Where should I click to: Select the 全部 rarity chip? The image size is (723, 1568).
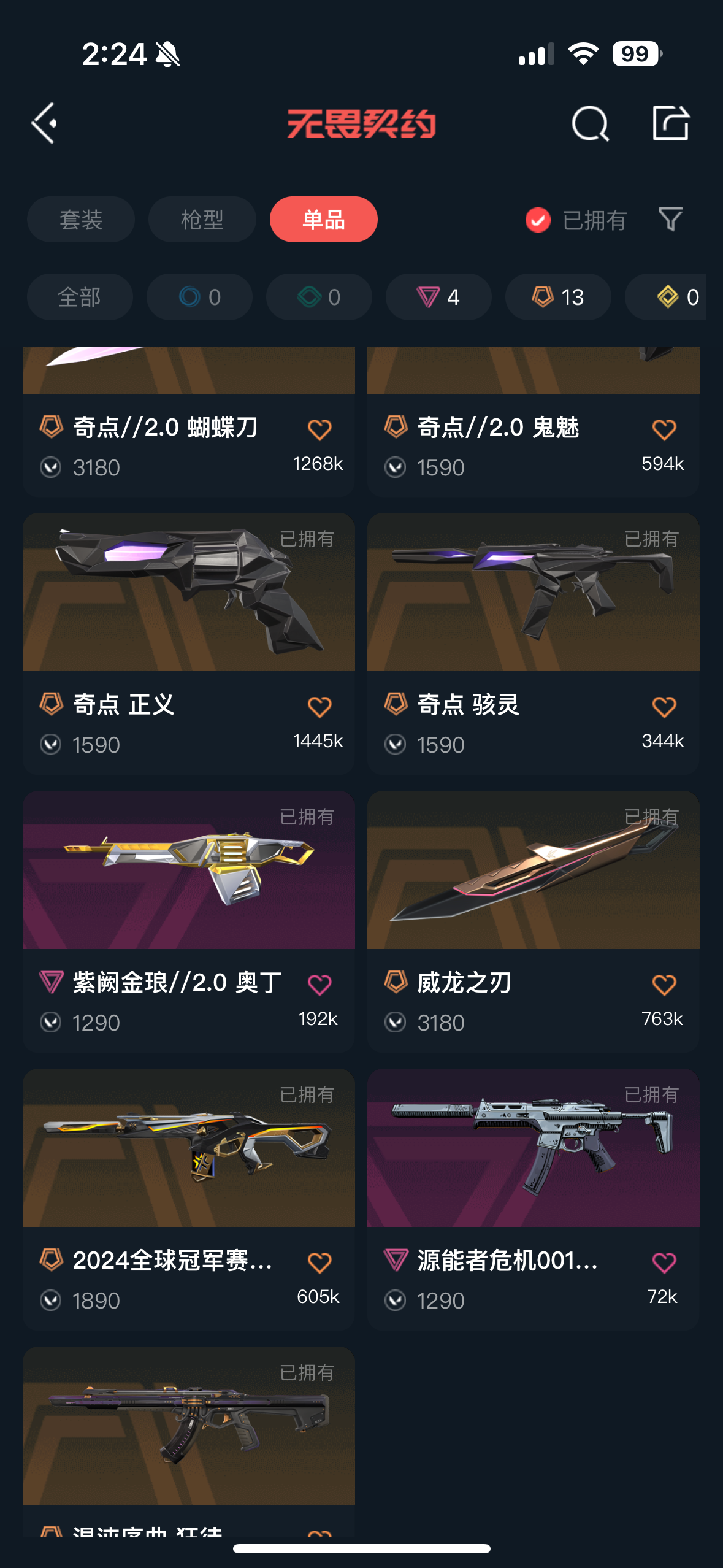coord(80,297)
